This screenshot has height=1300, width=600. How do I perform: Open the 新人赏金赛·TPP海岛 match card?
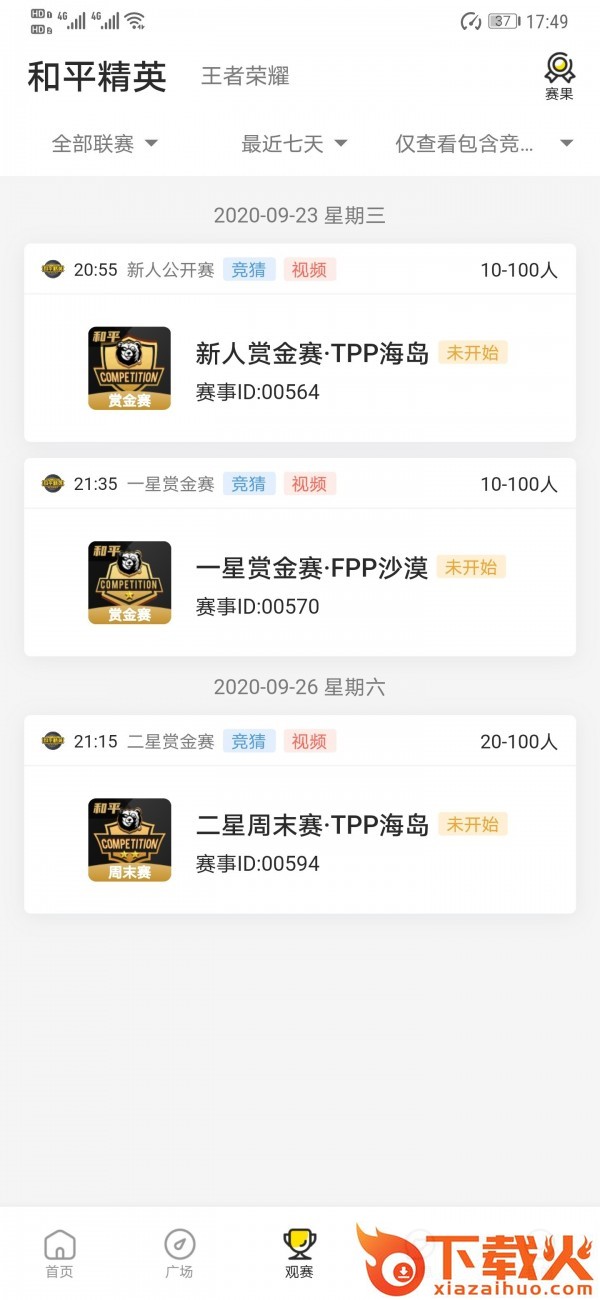300,343
